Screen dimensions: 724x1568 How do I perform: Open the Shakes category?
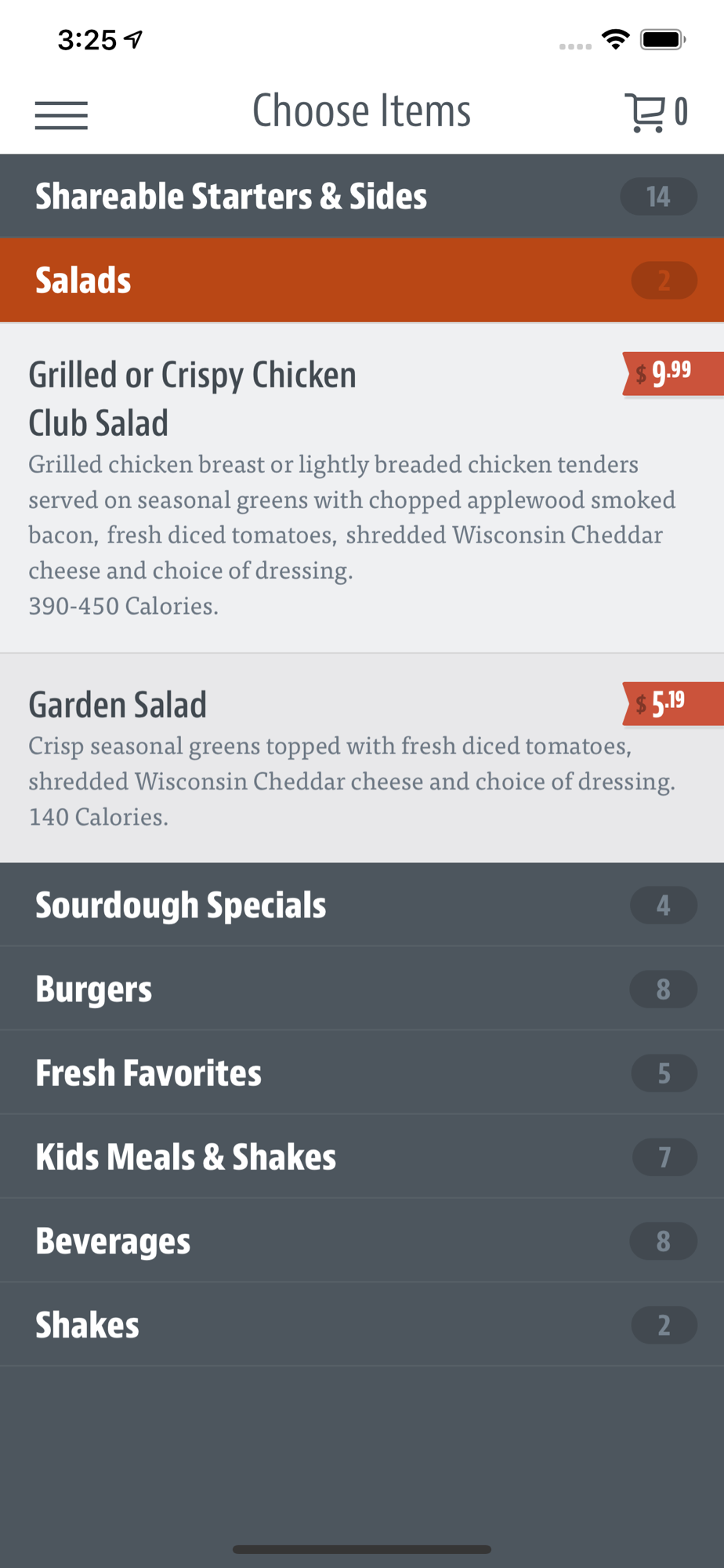[x=362, y=1325]
